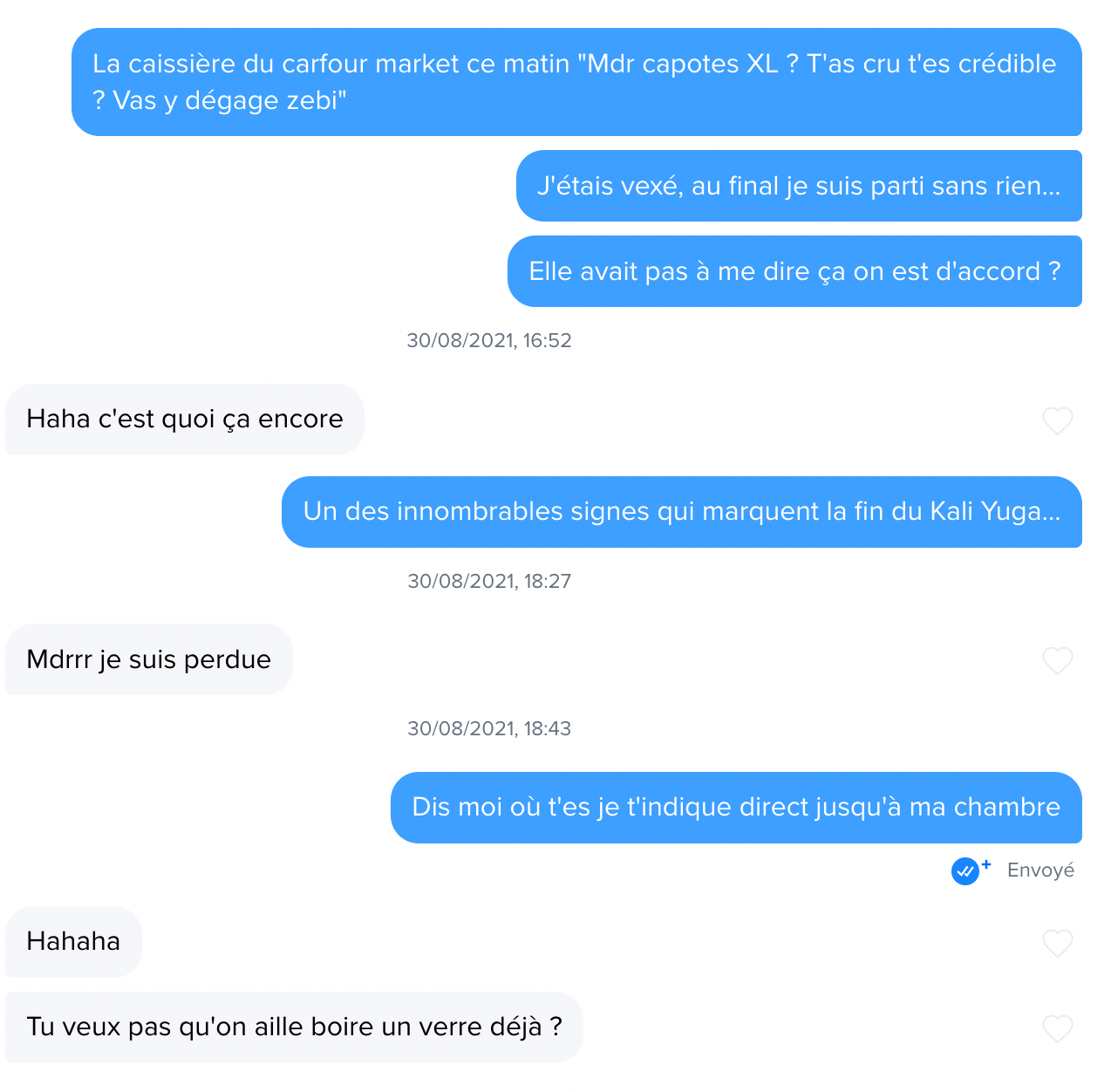Screen dimensions: 1111x1092
Task: Like the "boire un verre" message
Action: click(x=1057, y=1028)
